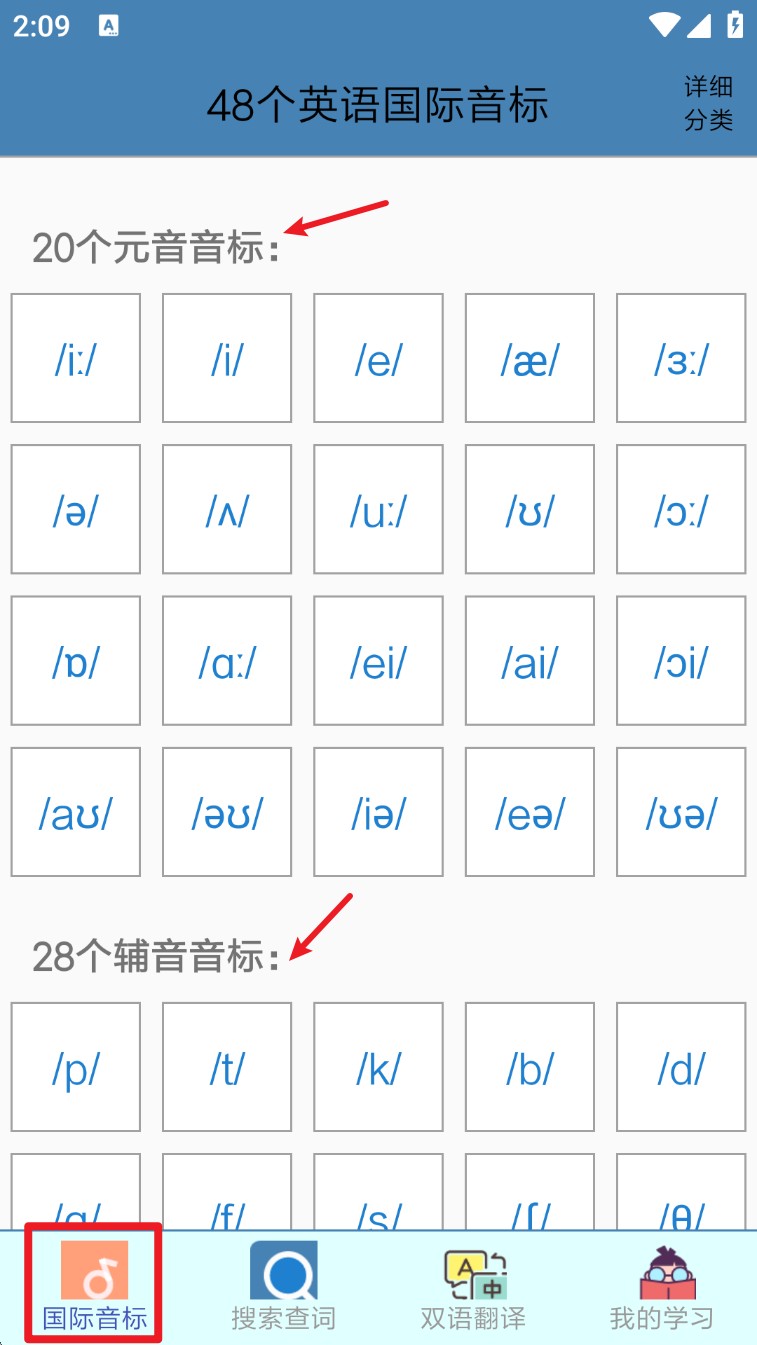Tap the /ʌ/ vowel symbol
Image resolution: width=757 pixels, height=1345 pixels.
coord(227,509)
